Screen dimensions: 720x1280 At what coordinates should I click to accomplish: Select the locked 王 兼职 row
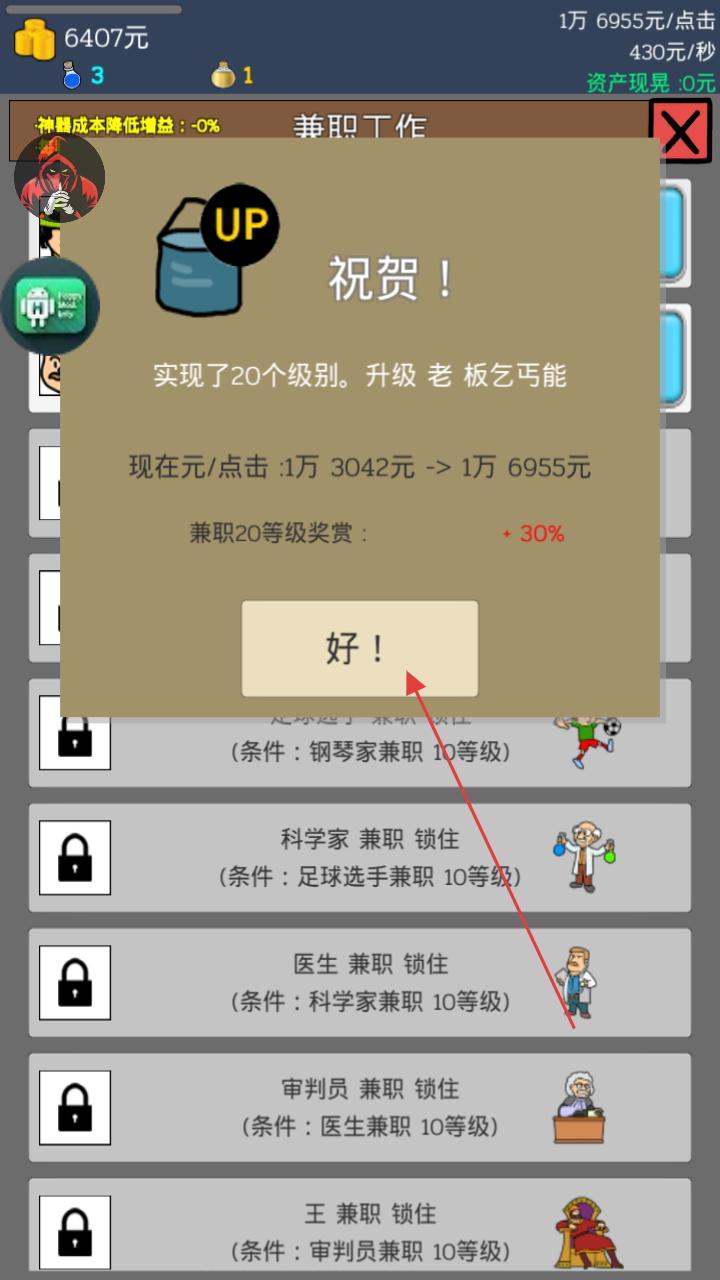(359, 1232)
